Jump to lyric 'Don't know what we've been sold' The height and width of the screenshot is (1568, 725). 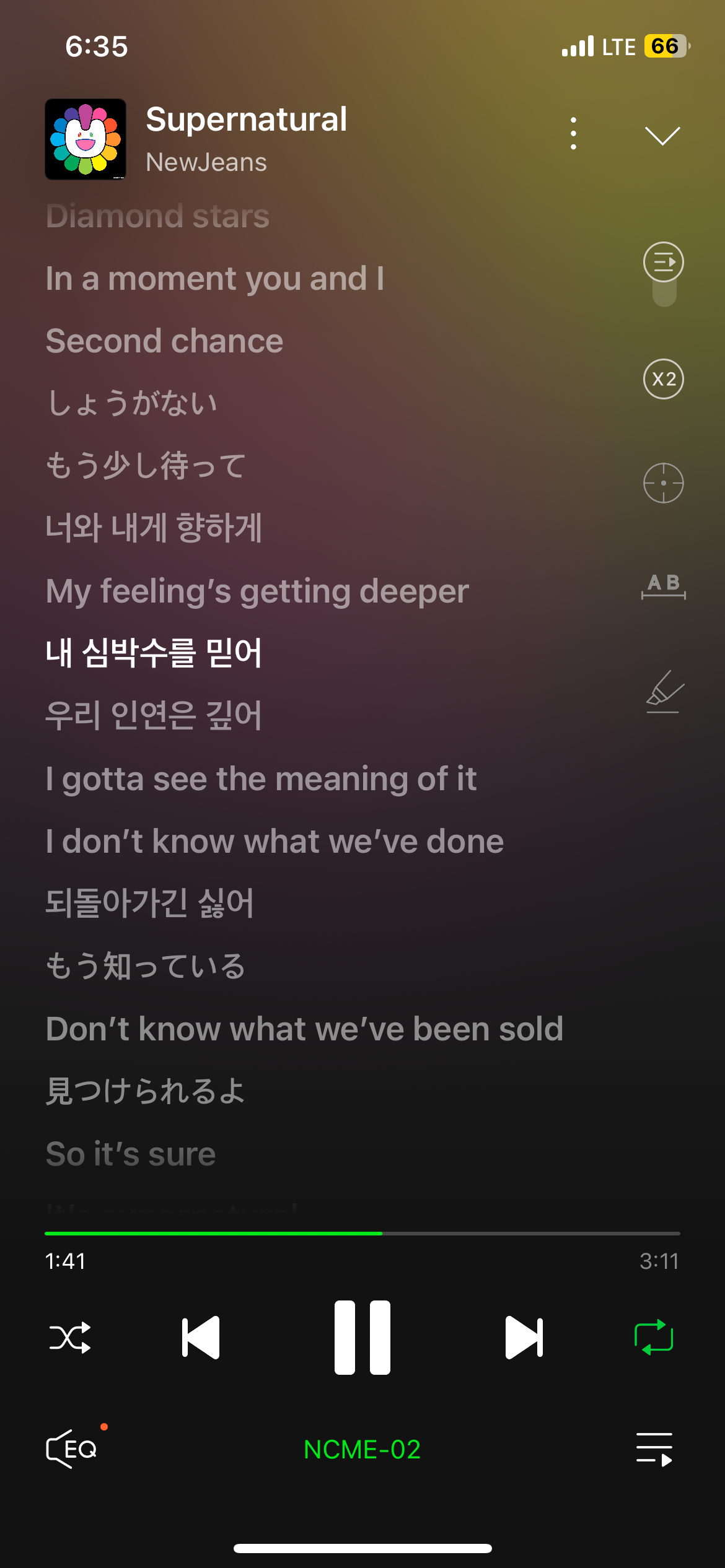(305, 1029)
